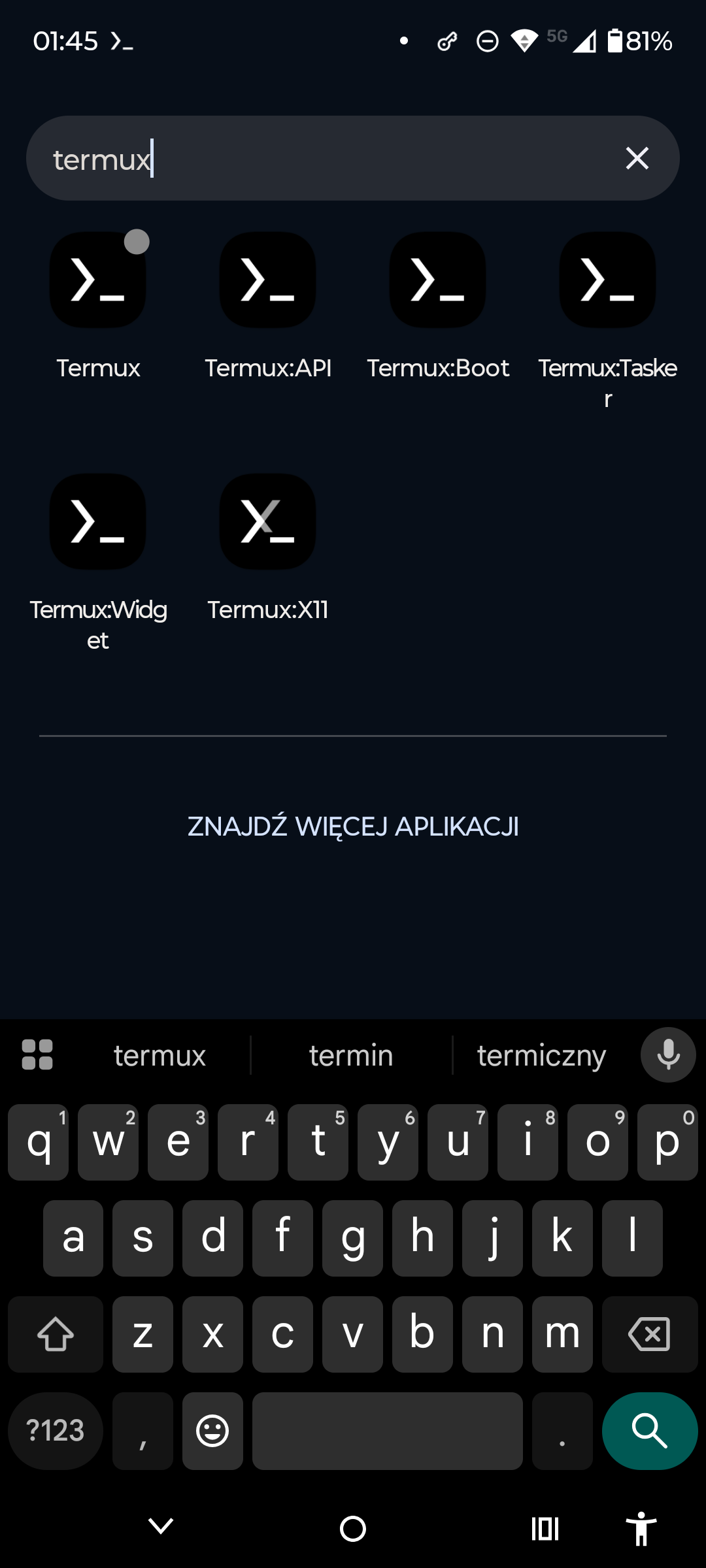Go to the home screen
Viewport: 706px width, 1568px height.
(x=353, y=1528)
